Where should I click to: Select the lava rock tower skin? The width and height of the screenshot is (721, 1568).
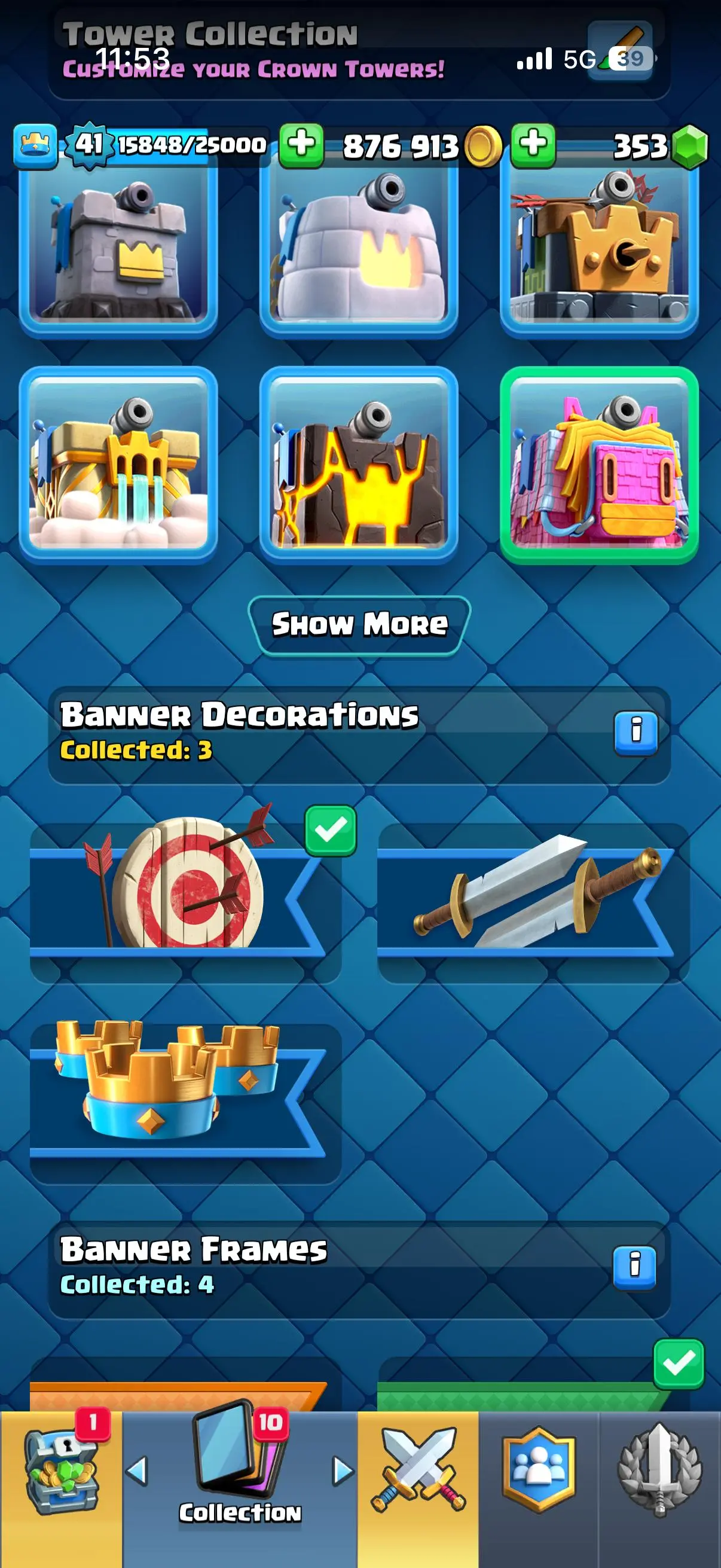click(x=358, y=466)
